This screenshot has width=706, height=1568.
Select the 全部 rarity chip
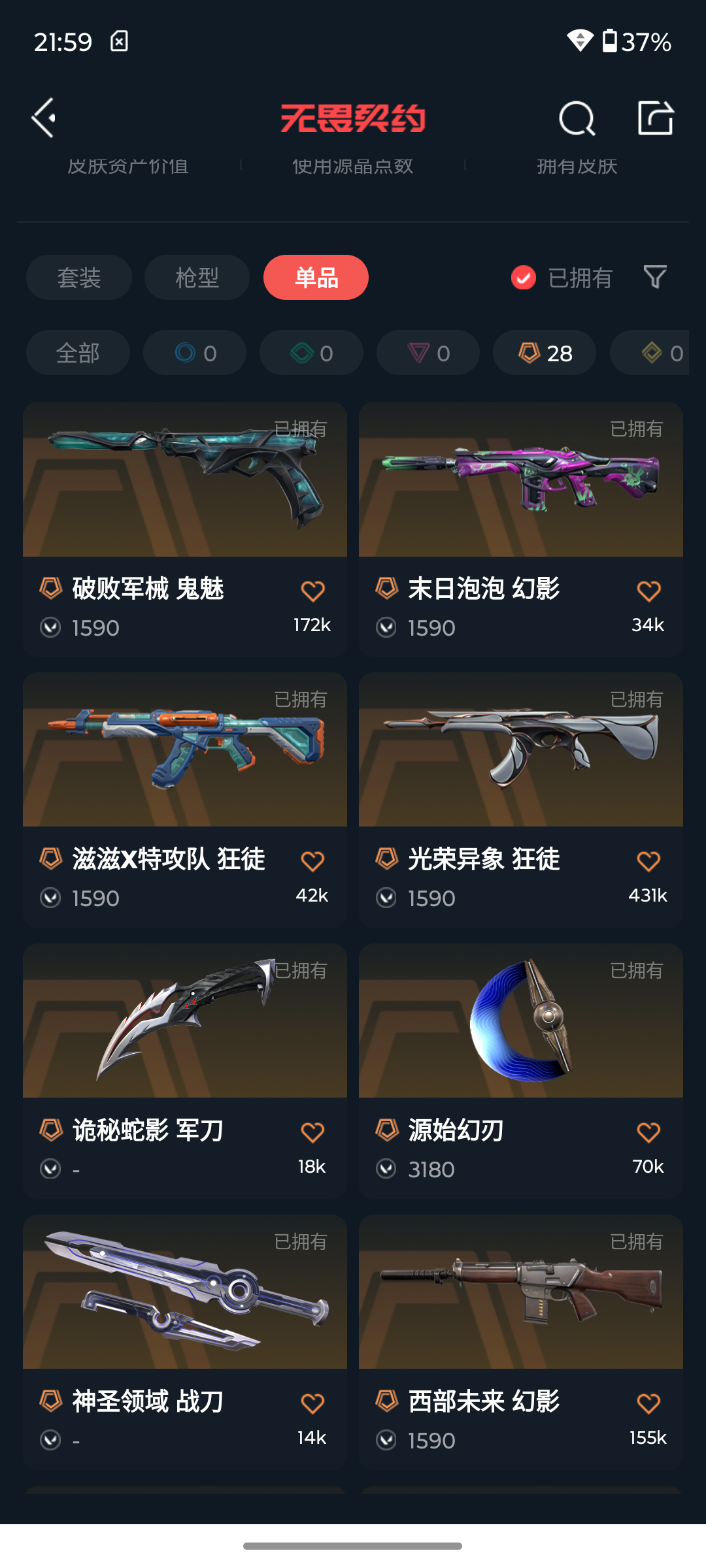(78, 353)
